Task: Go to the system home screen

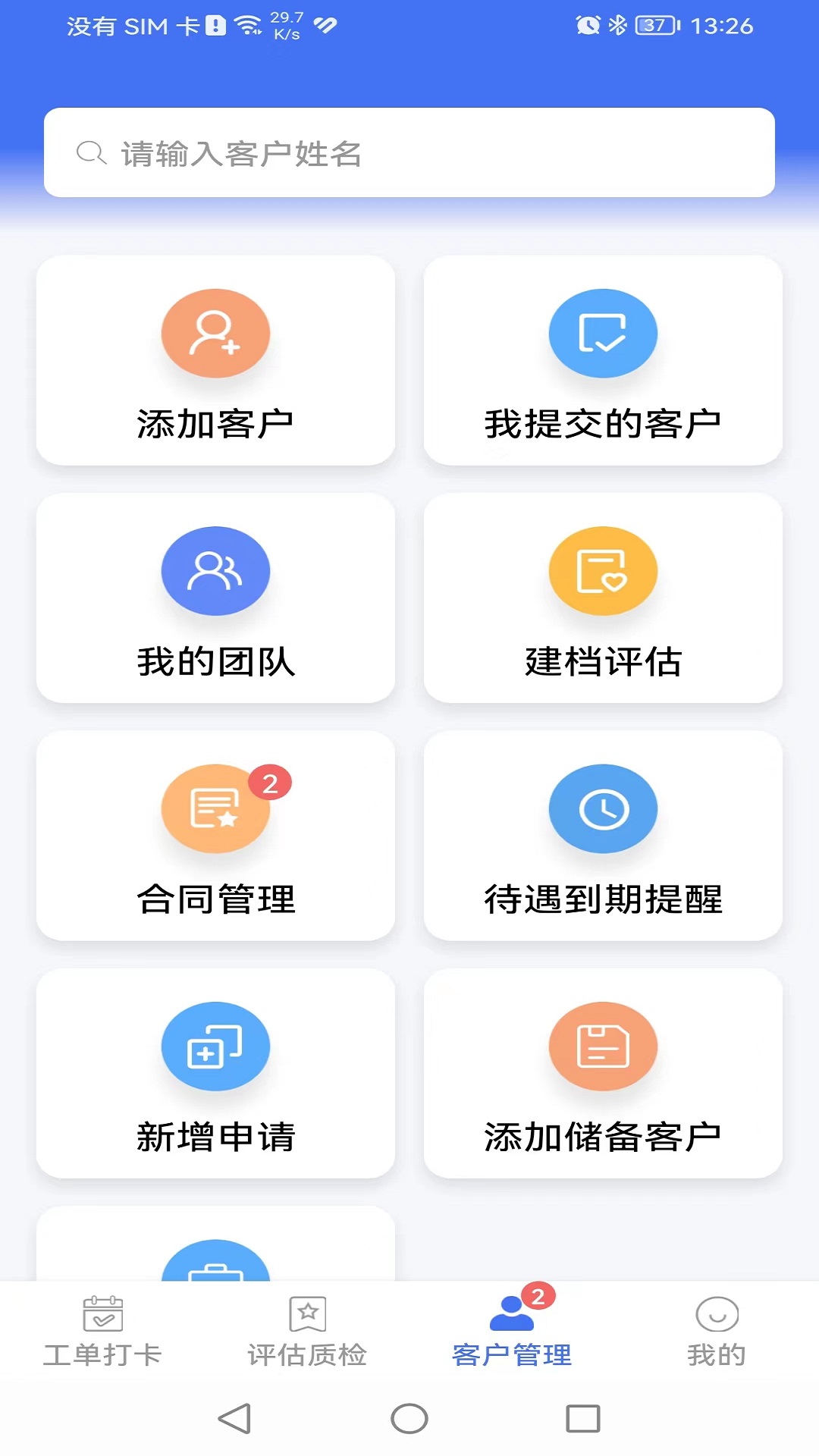Action: [409, 1418]
